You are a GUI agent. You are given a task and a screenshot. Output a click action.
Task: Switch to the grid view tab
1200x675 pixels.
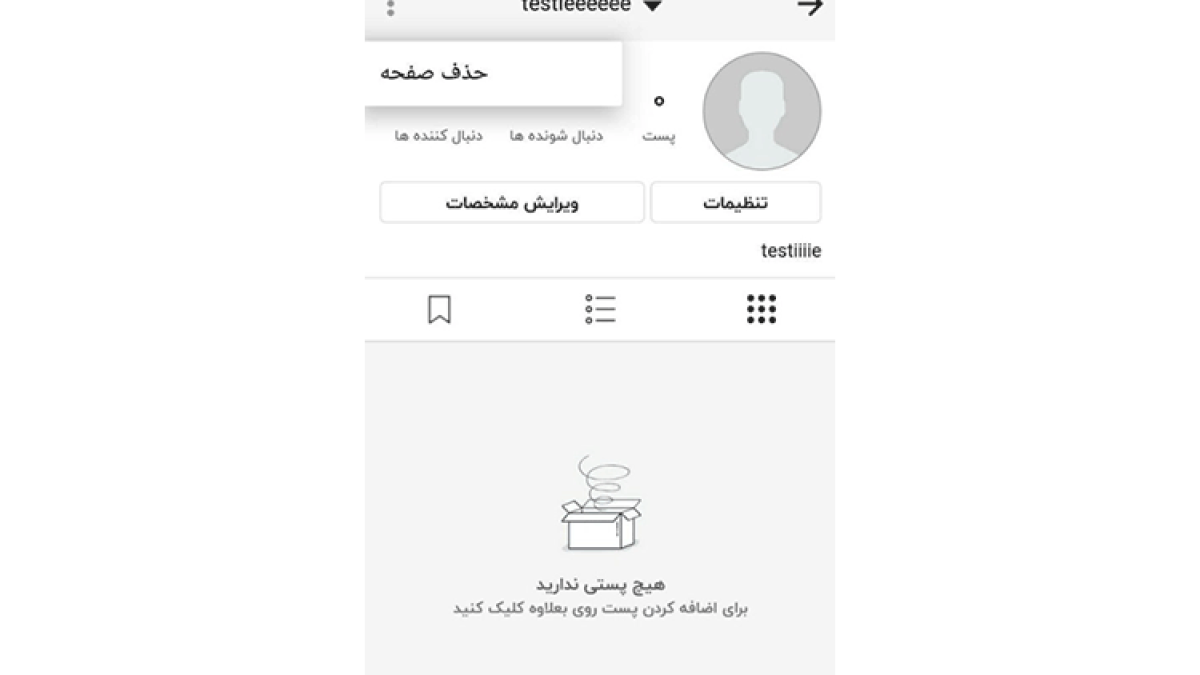761,310
